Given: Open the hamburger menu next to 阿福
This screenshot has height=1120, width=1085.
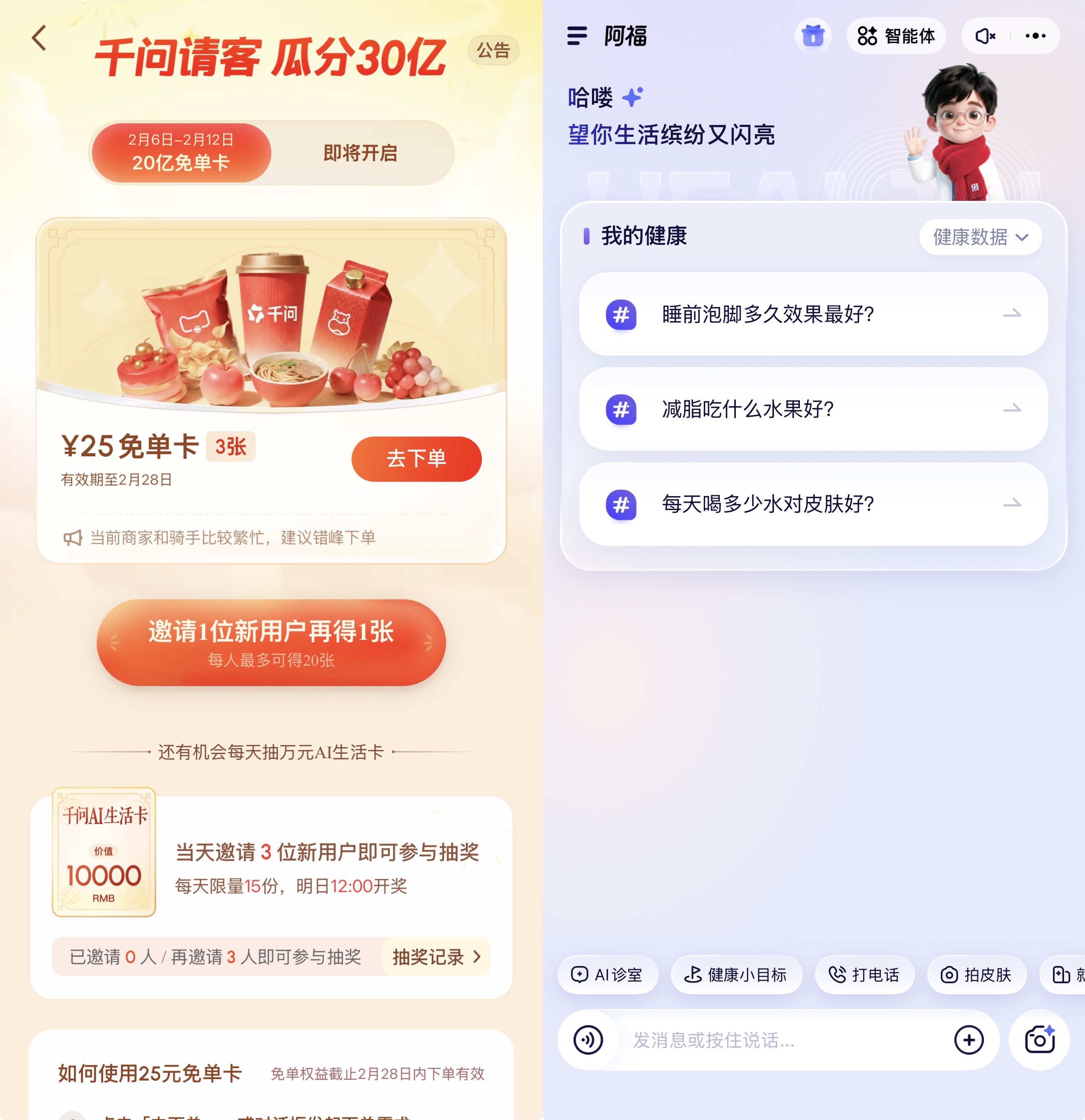Looking at the screenshot, I should point(577,36).
